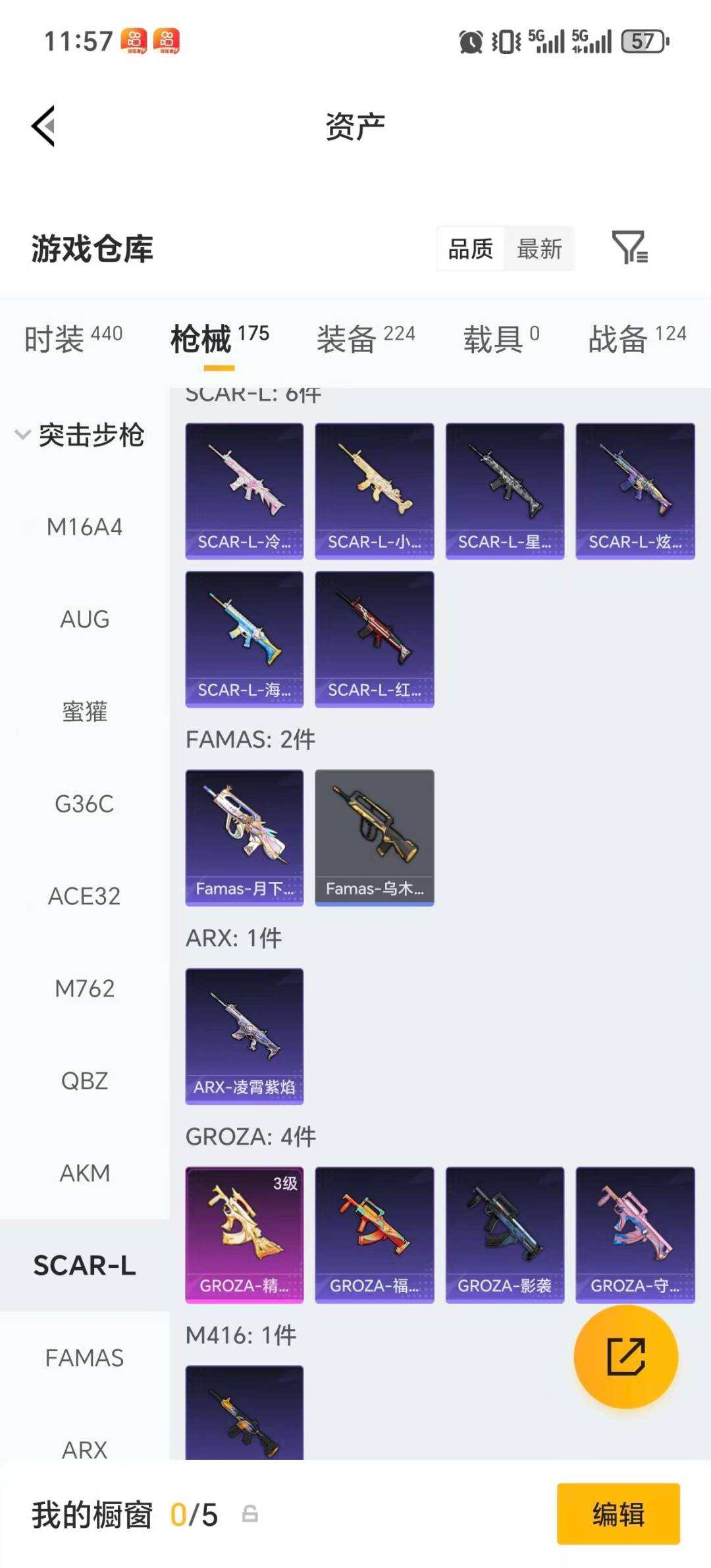The image size is (711, 1568).
Task: Navigate back using the back arrow
Action: 43,126
